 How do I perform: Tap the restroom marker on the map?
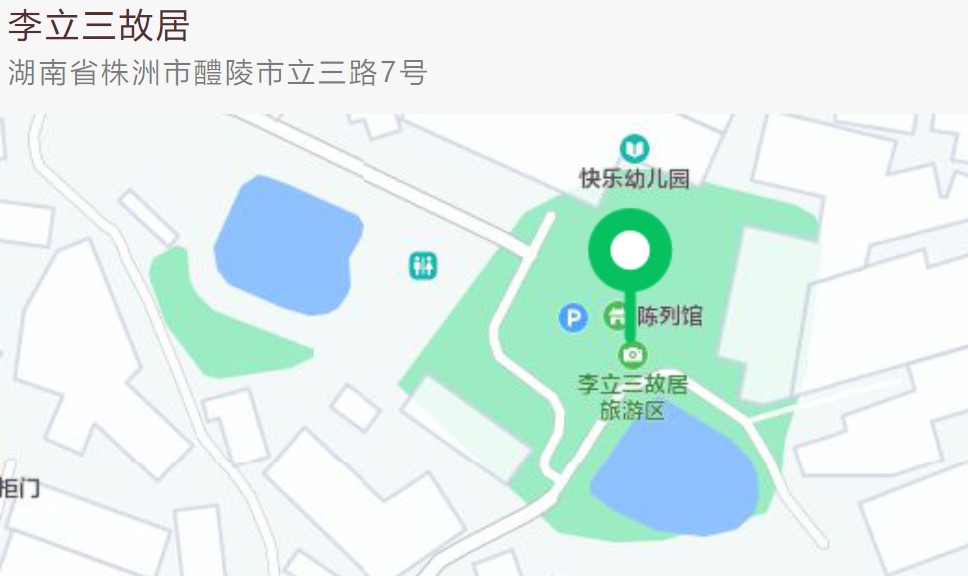423,266
